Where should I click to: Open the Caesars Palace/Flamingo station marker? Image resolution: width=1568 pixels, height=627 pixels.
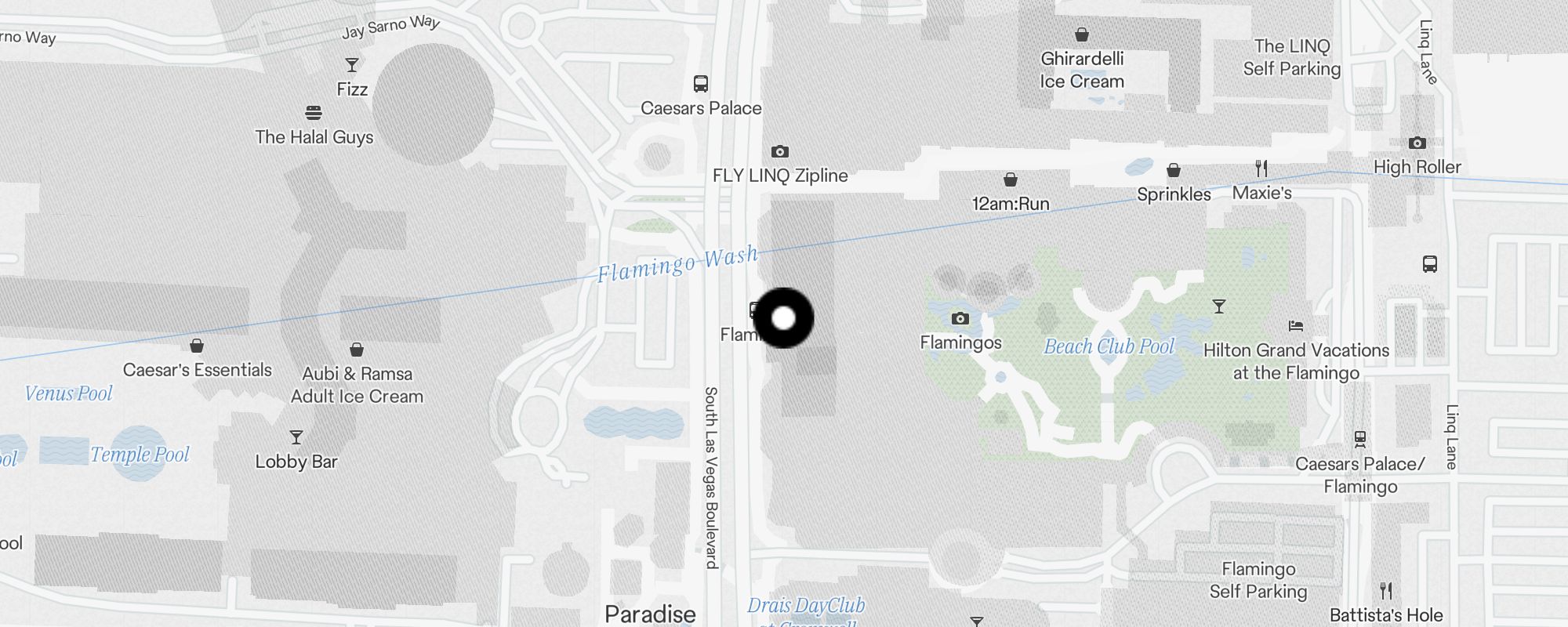[x=1360, y=439]
